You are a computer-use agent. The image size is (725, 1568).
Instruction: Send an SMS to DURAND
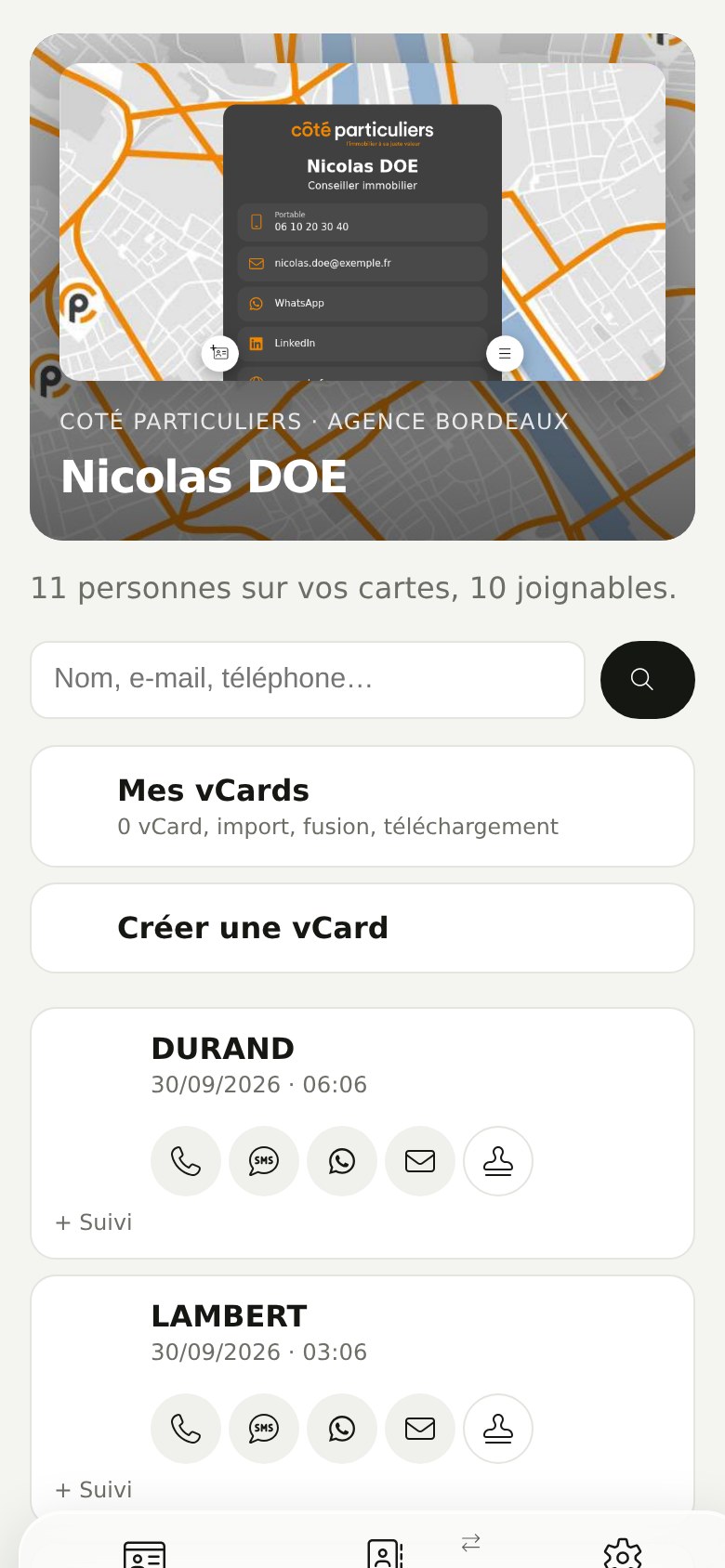(264, 1161)
